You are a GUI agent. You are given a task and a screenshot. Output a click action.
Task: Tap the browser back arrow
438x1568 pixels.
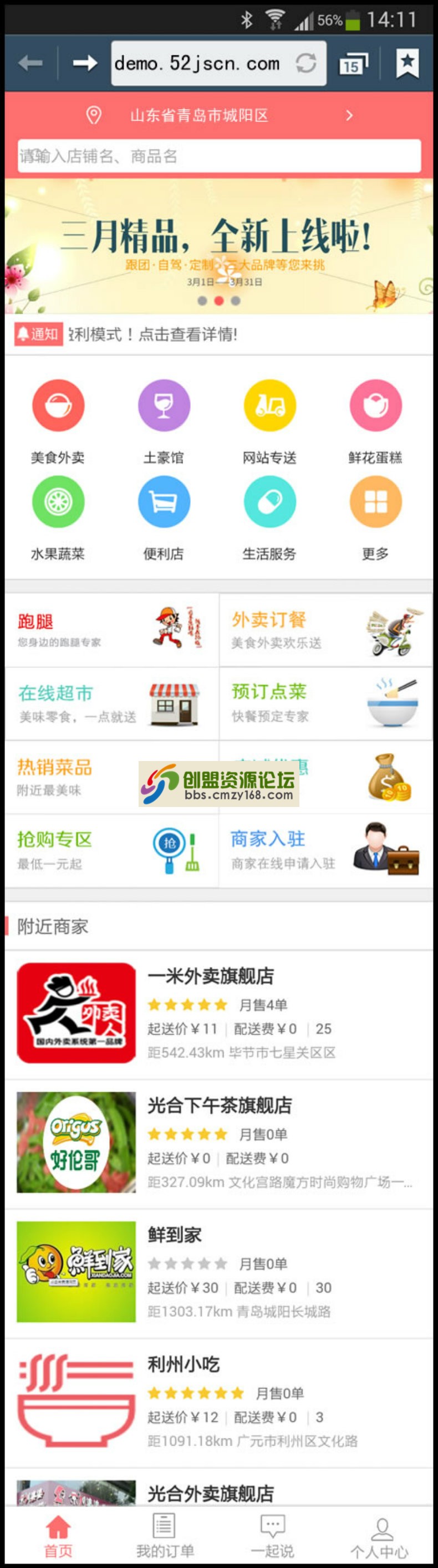pyautogui.click(x=30, y=63)
